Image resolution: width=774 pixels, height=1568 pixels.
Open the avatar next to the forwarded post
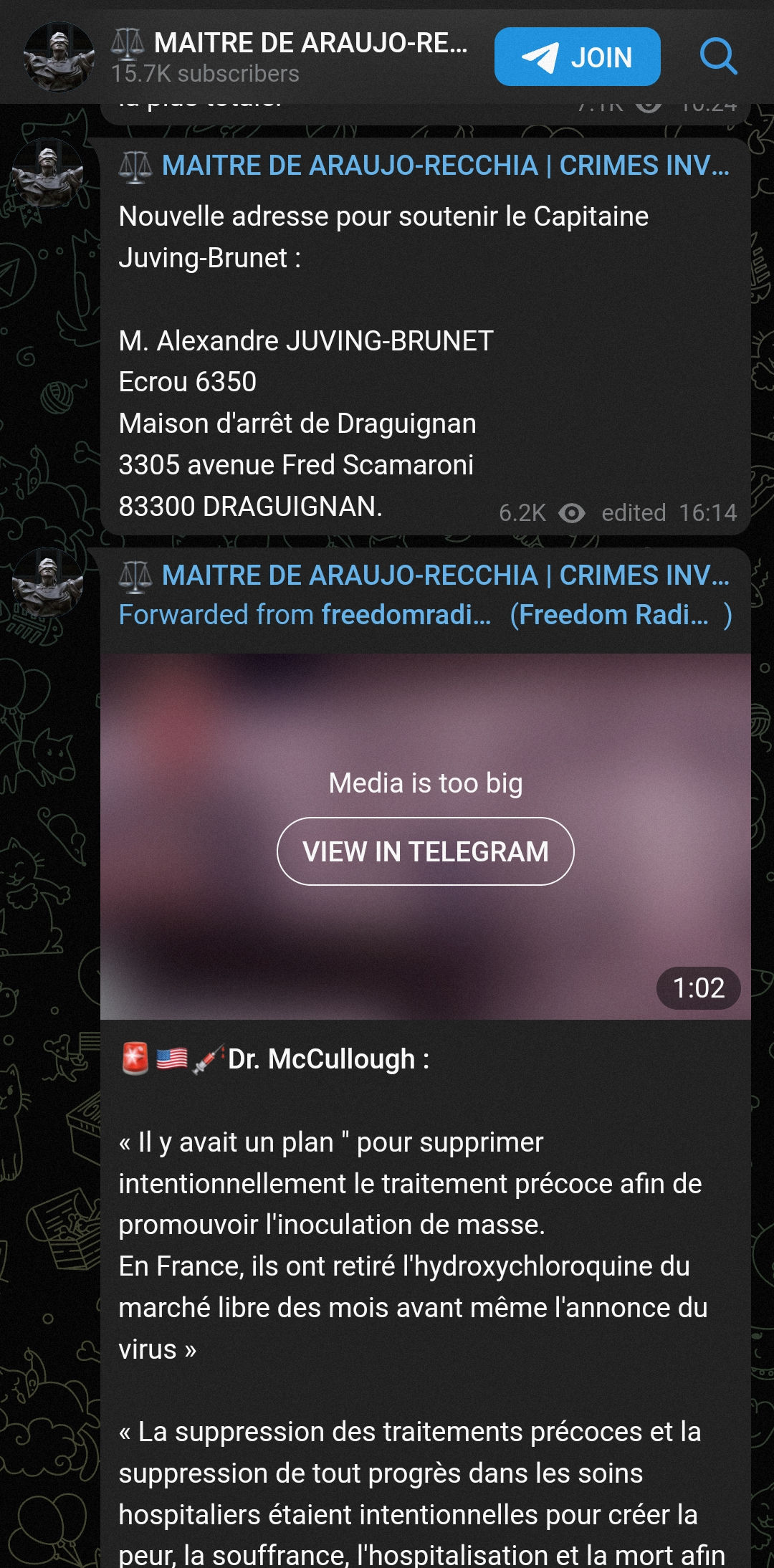pos(47,583)
